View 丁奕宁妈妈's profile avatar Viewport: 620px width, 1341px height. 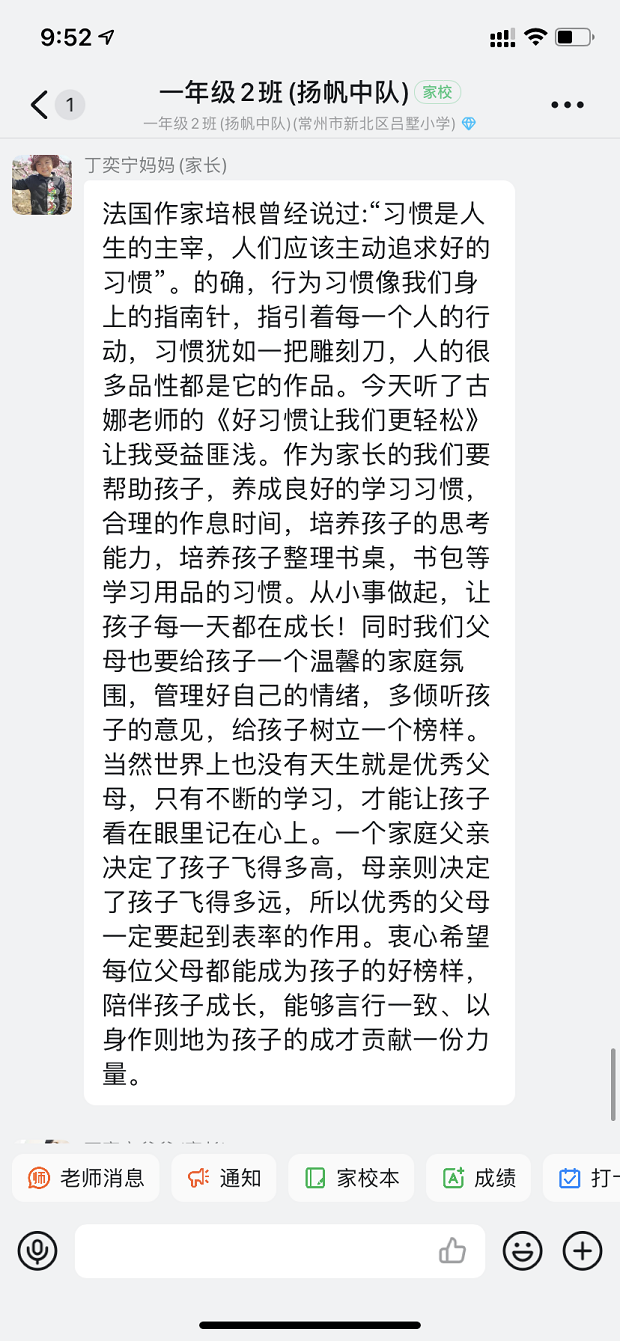(x=41, y=185)
